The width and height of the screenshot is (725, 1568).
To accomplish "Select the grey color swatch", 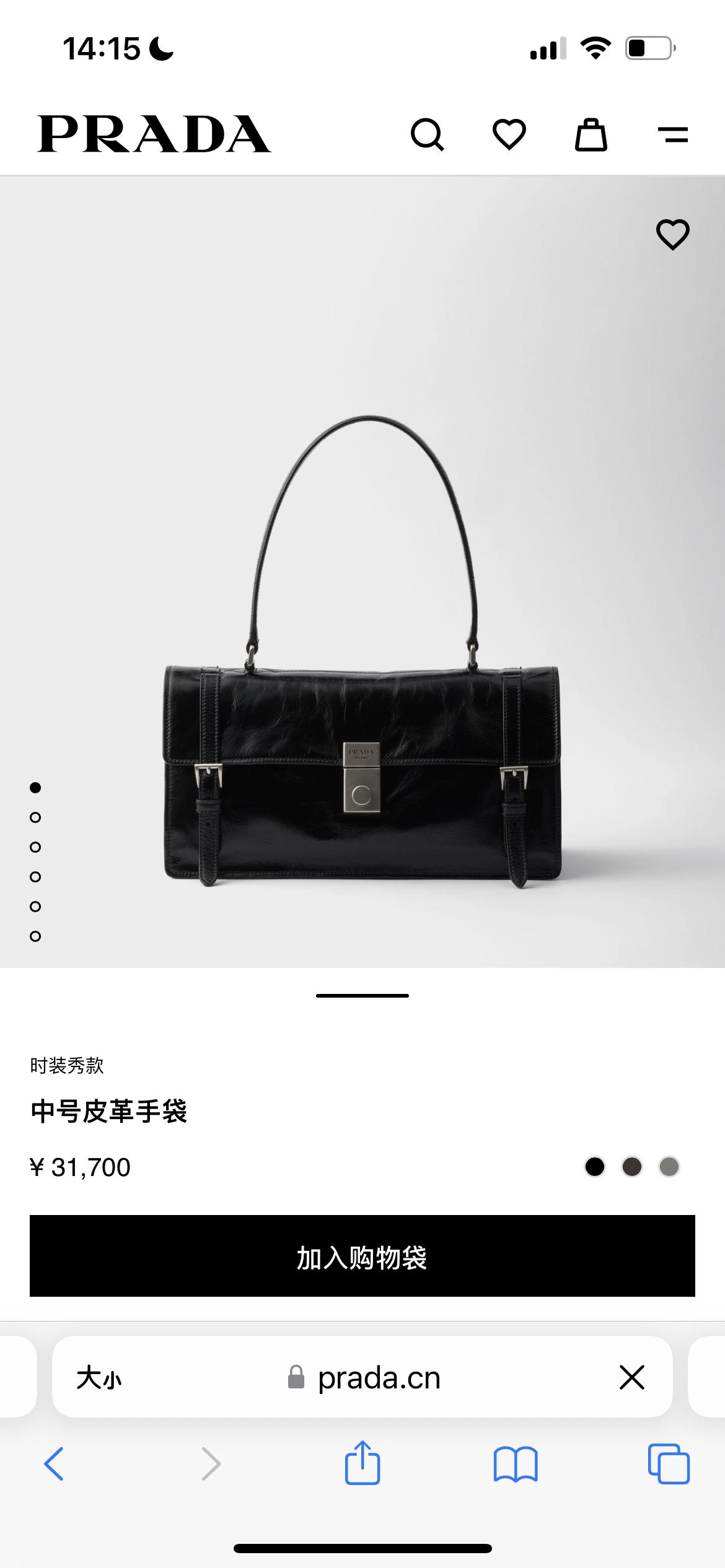I will coord(669,1167).
